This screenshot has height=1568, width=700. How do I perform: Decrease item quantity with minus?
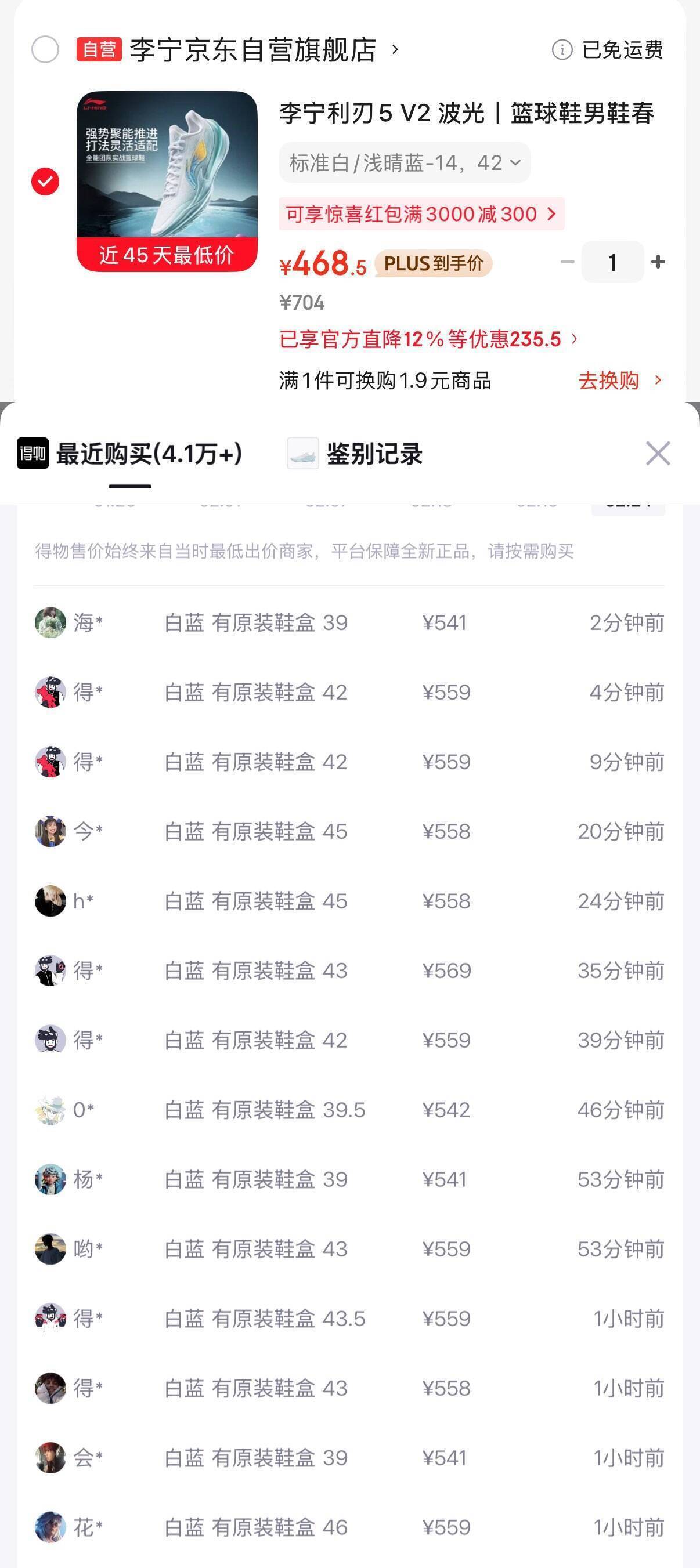pyautogui.click(x=567, y=262)
